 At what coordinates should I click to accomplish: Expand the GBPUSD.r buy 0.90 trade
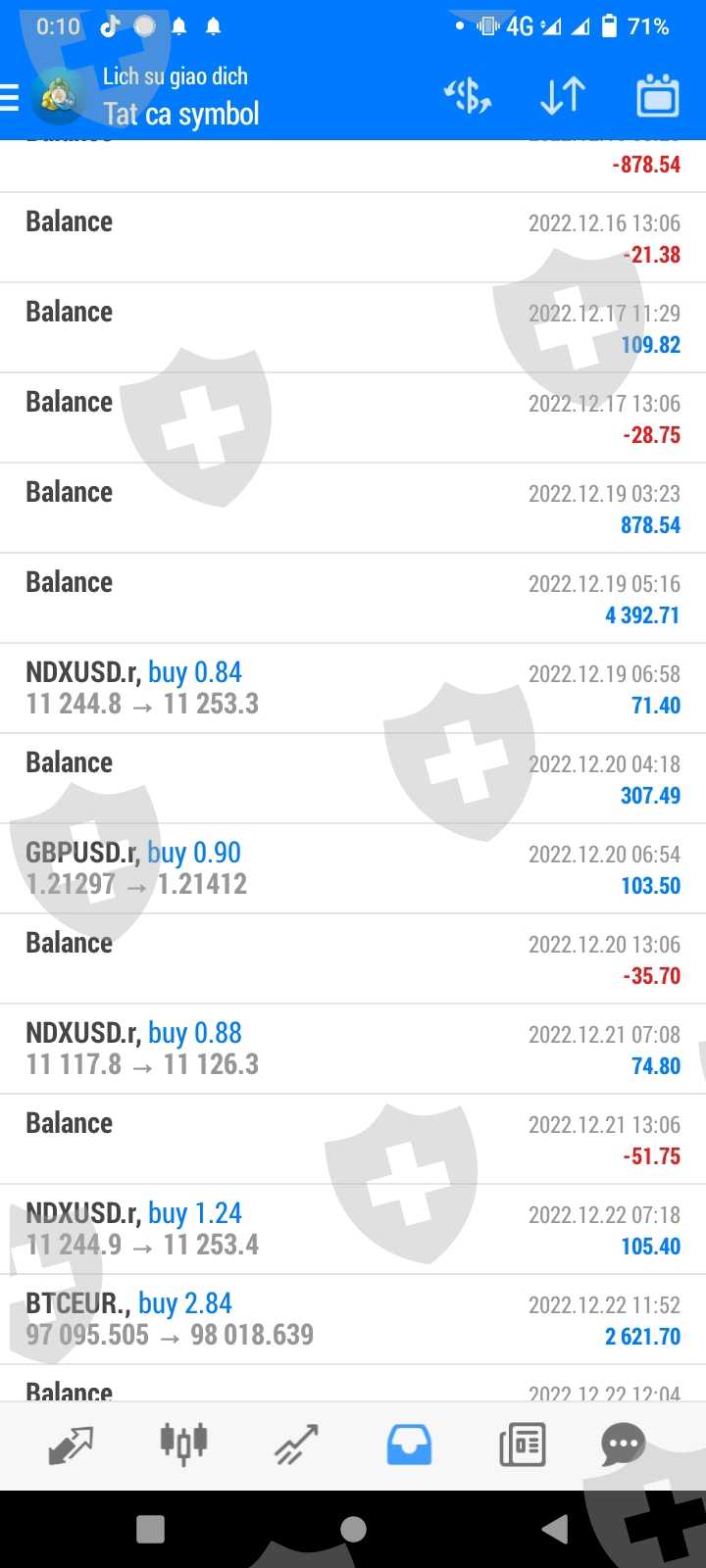tap(353, 868)
